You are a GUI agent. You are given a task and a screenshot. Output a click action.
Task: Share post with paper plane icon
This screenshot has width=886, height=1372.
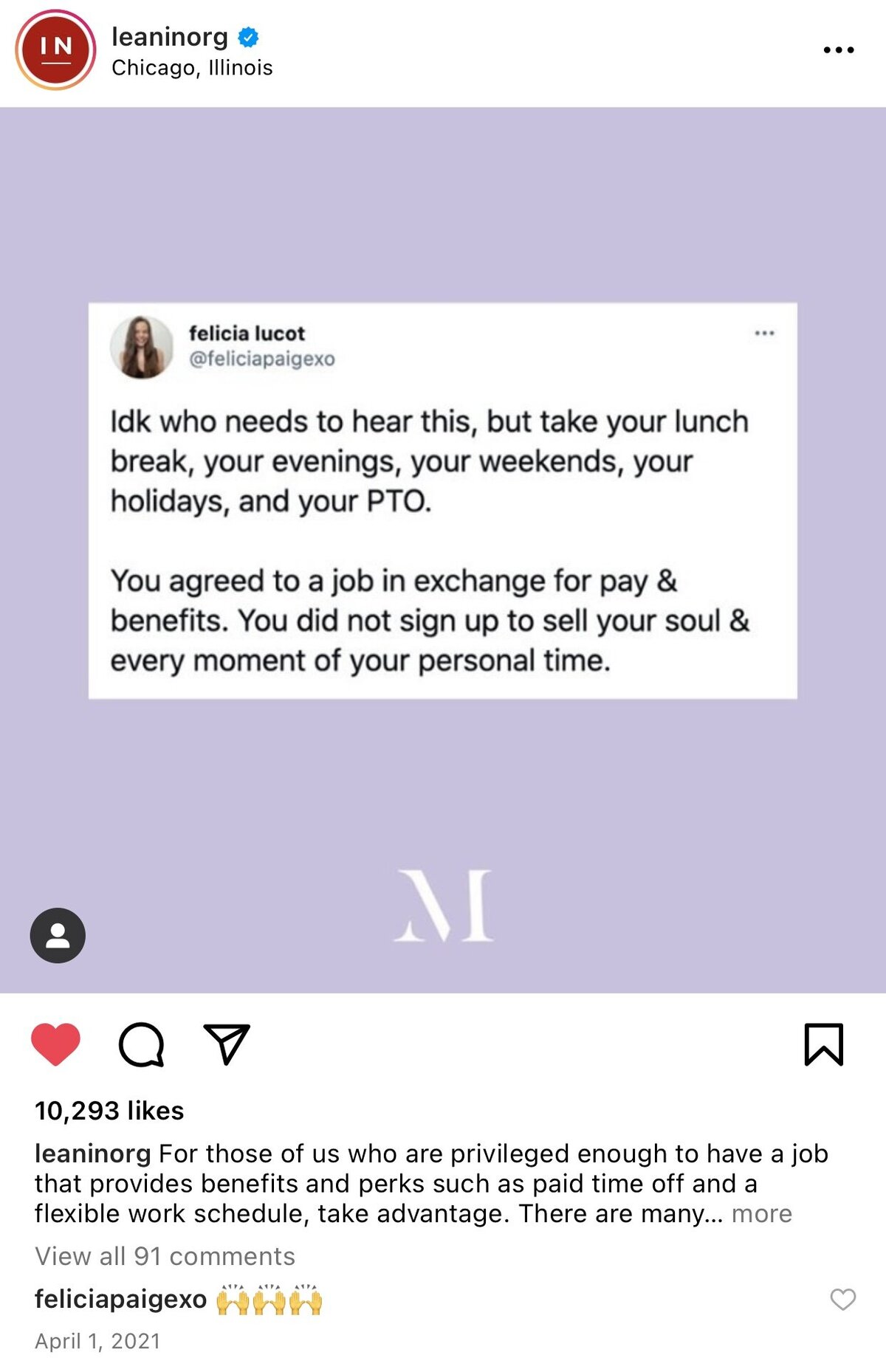[227, 1044]
